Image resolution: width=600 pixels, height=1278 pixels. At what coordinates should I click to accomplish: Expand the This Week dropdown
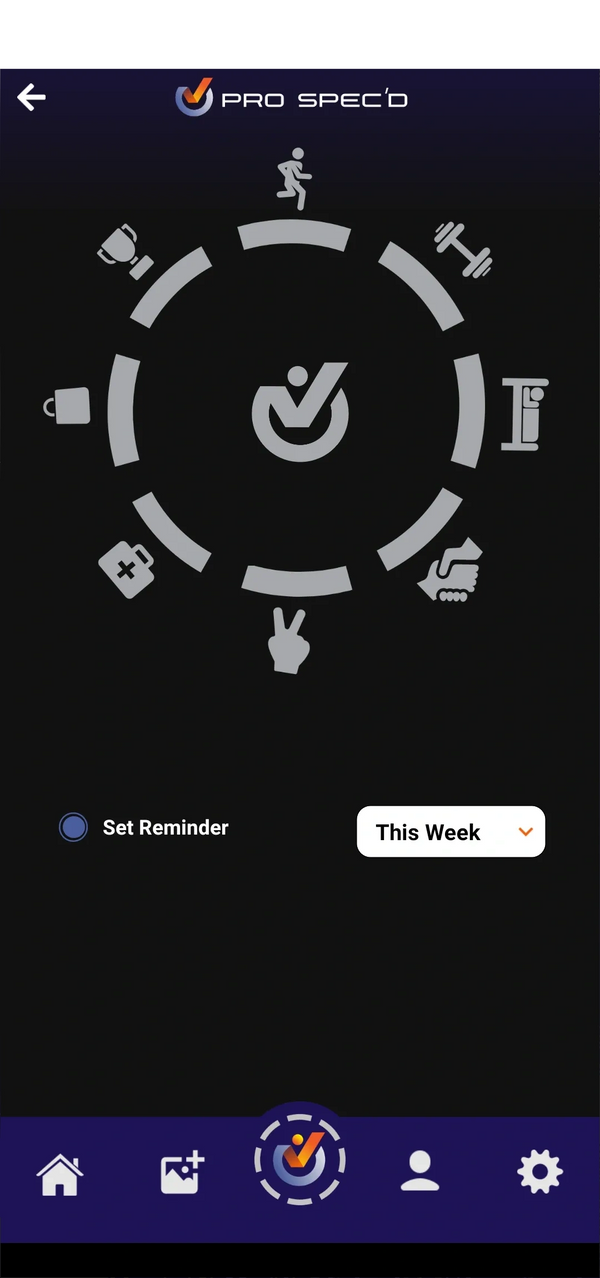(451, 832)
